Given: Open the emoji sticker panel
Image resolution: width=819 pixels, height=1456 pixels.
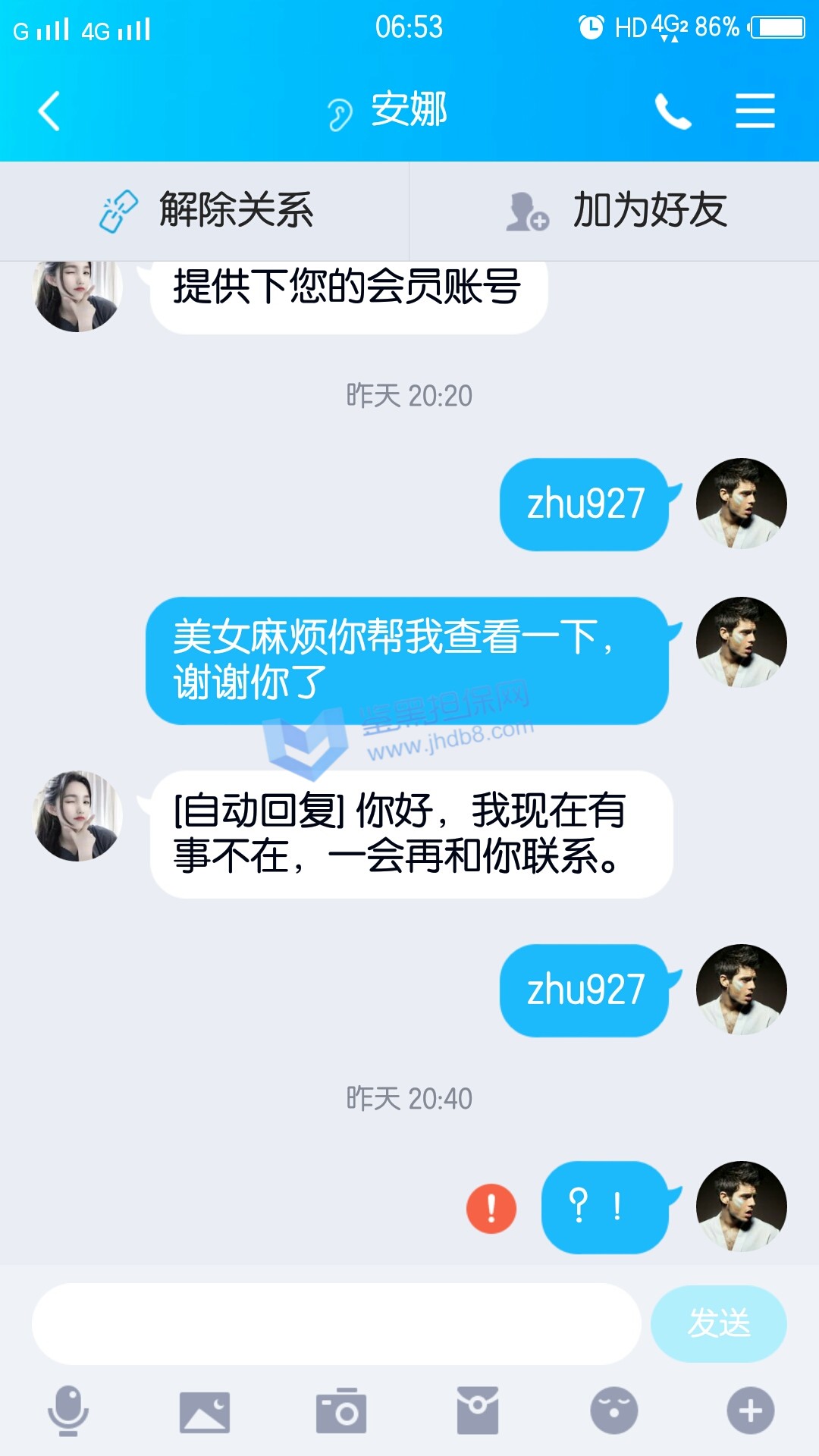Looking at the screenshot, I should (613, 1410).
